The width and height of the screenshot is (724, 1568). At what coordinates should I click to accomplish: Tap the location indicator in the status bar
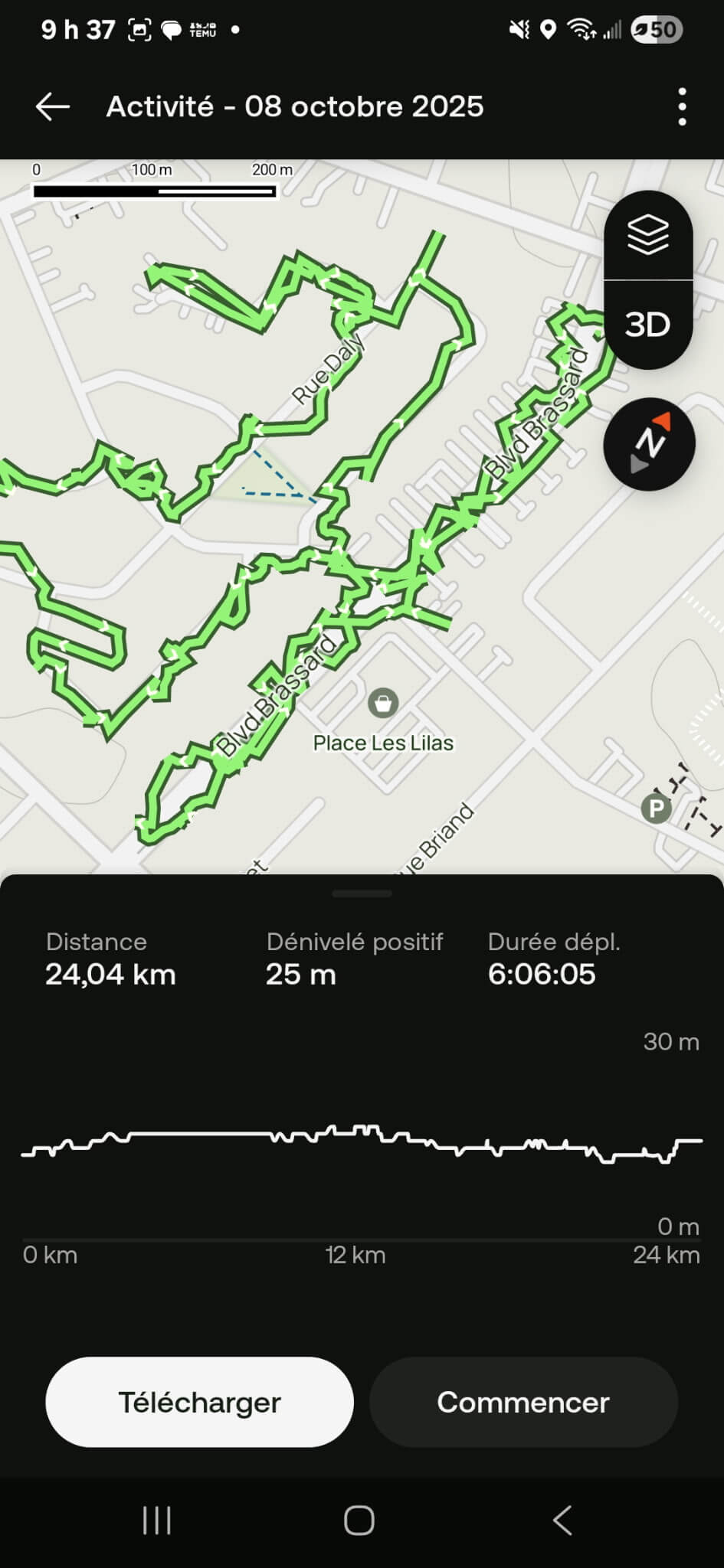point(548,29)
